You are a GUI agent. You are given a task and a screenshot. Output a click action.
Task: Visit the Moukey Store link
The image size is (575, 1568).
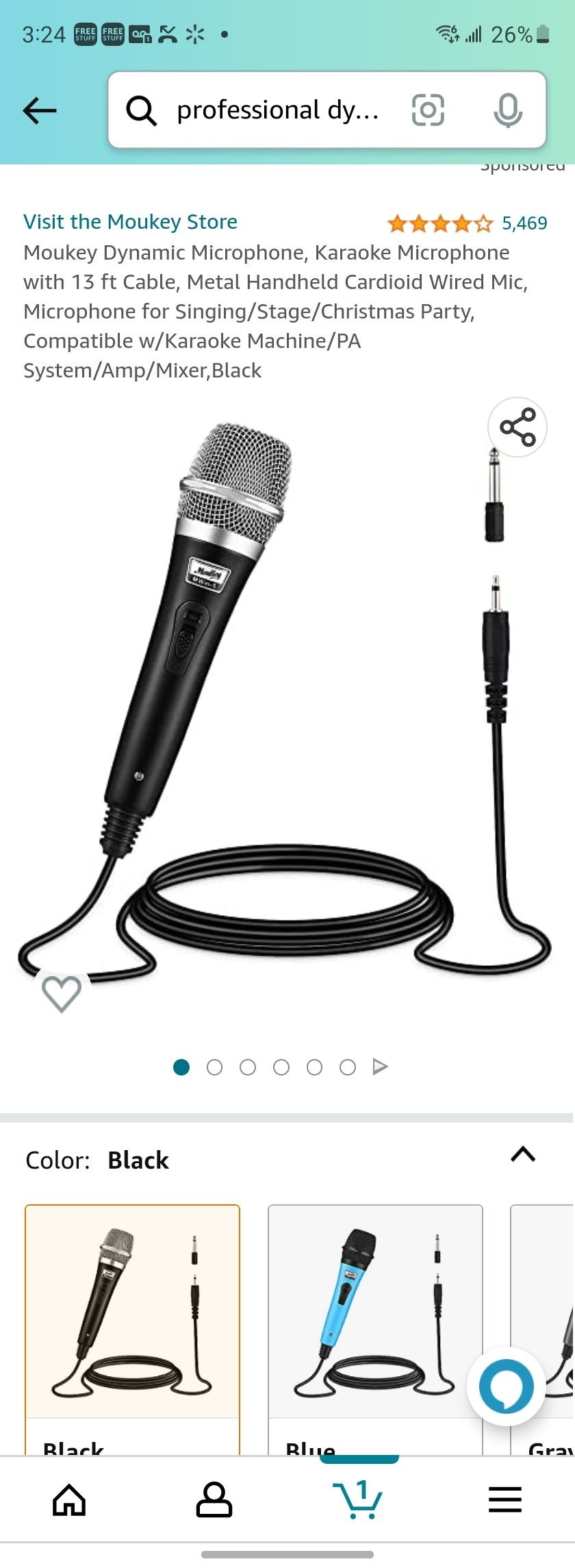point(130,222)
